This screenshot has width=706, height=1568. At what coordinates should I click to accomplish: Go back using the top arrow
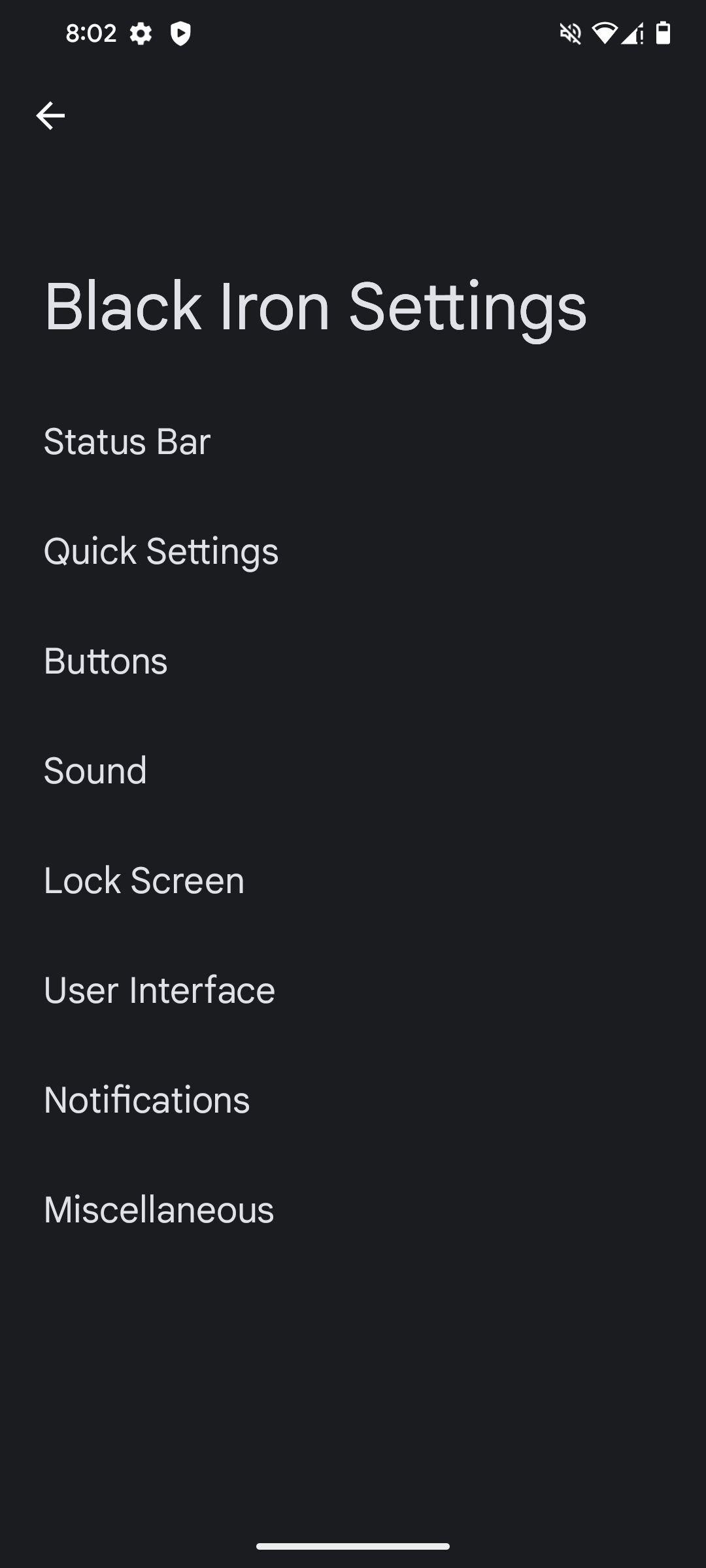click(x=50, y=116)
